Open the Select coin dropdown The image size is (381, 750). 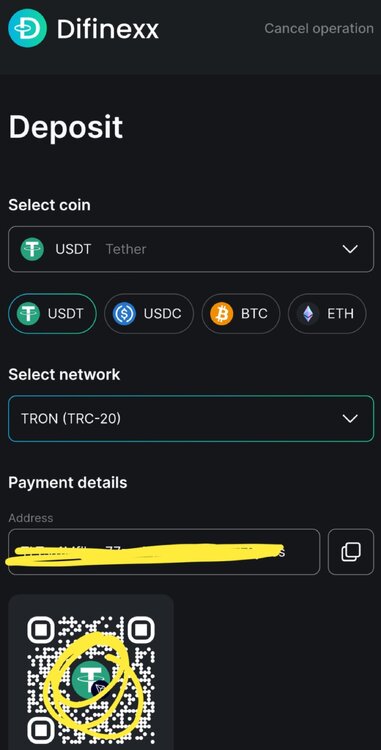[191, 249]
